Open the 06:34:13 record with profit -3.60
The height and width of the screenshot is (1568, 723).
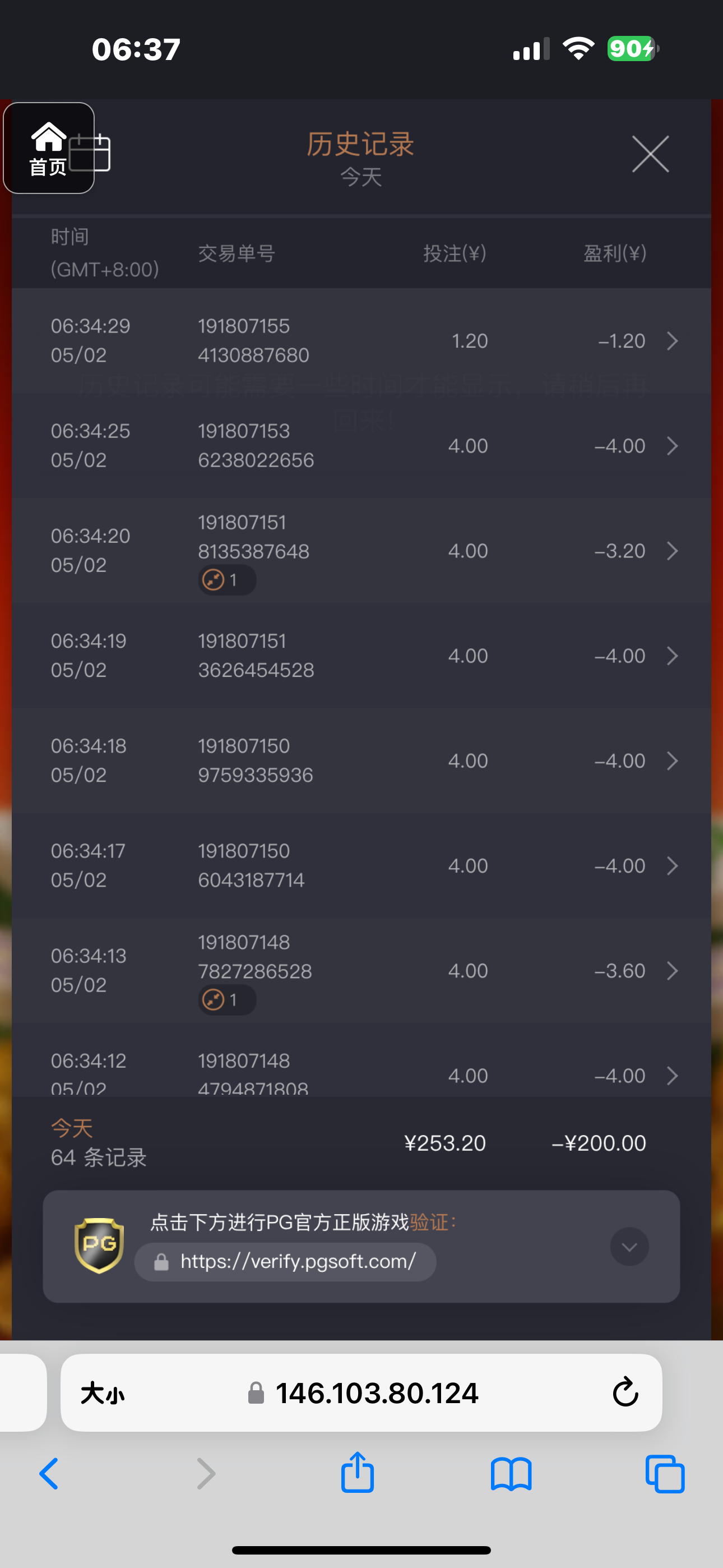click(x=361, y=970)
